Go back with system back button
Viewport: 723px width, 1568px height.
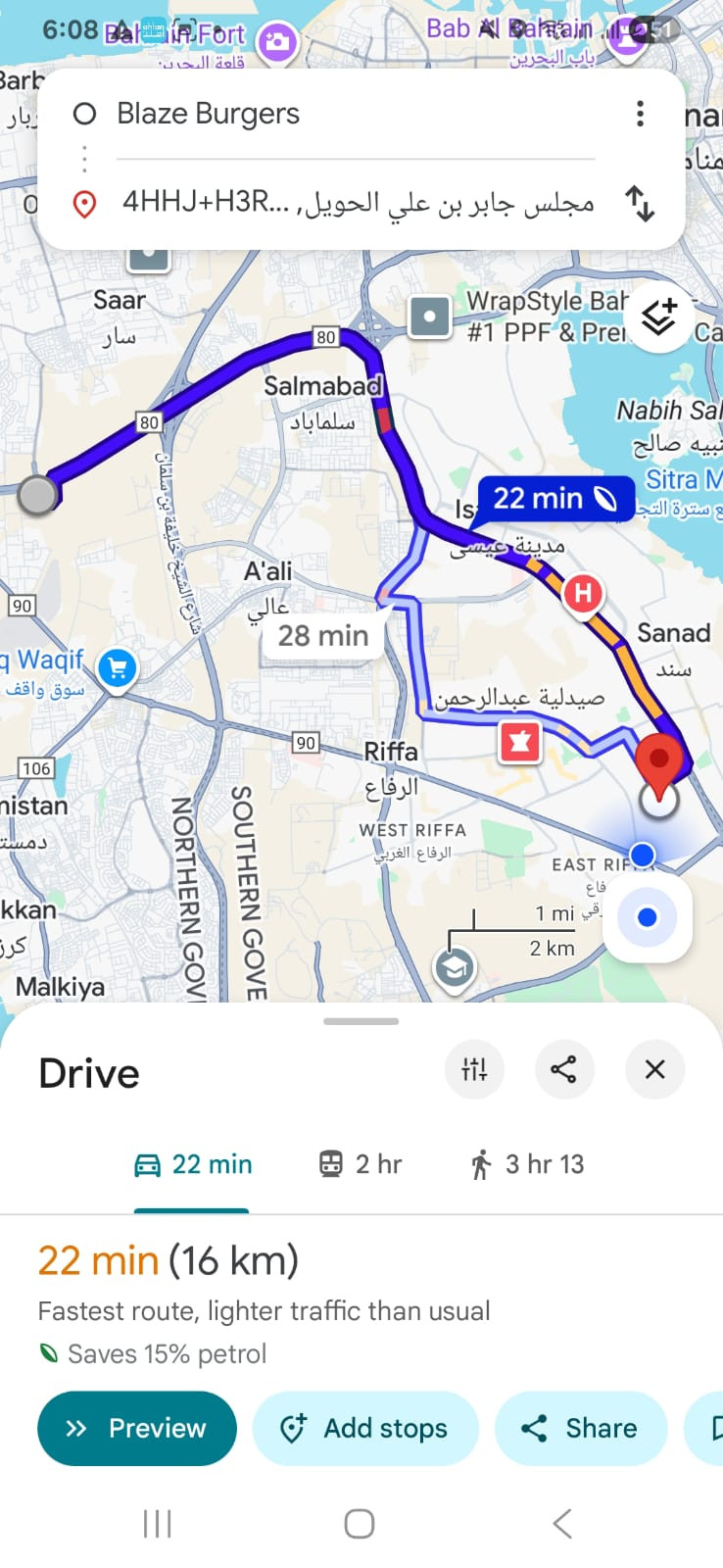(x=561, y=1523)
